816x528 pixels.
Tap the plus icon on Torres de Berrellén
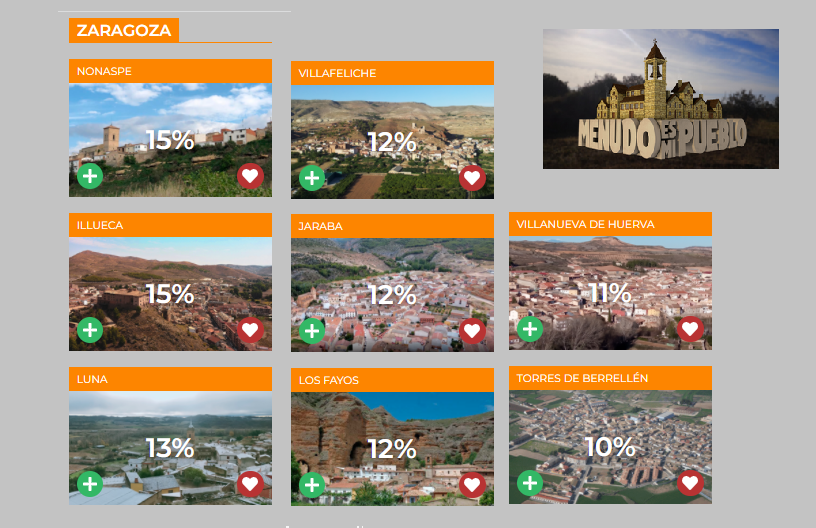click(x=530, y=483)
